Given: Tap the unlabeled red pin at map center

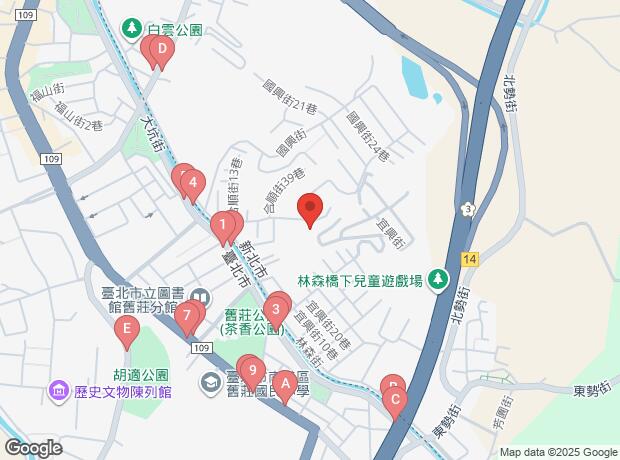Looking at the screenshot, I should [310, 209].
